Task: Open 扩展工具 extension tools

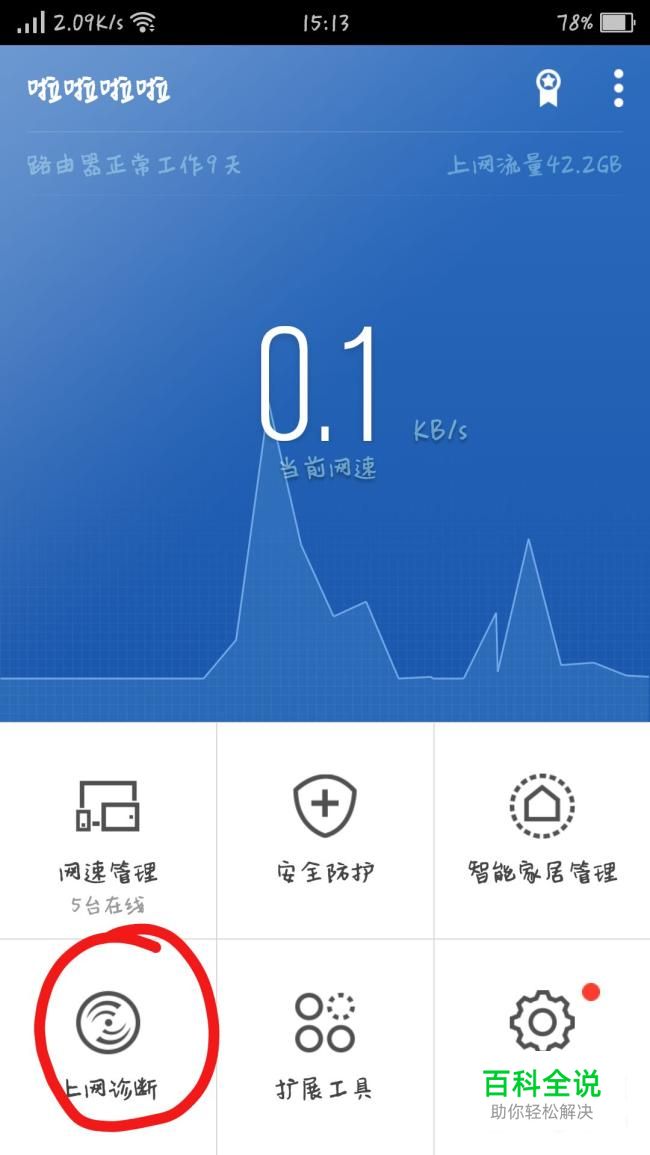Action: [x=325, y=1047]
